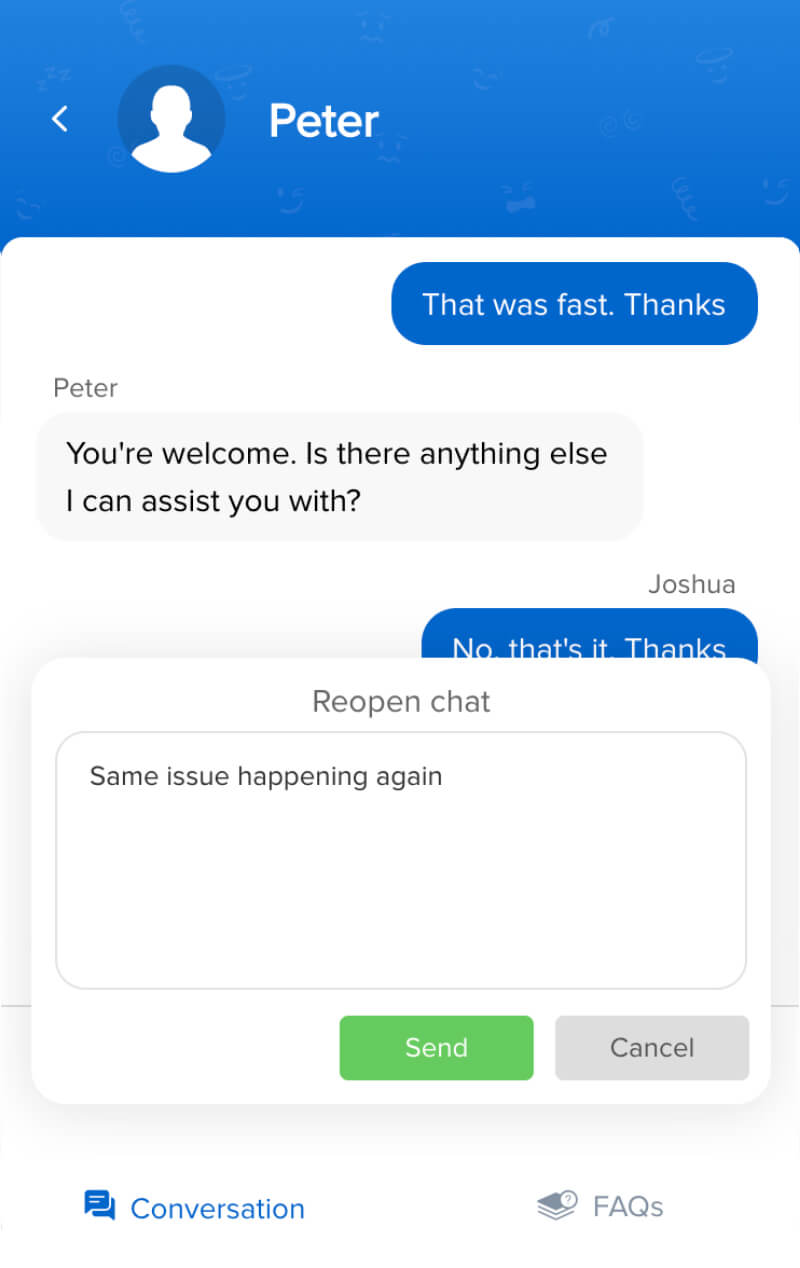Image resolution: width=800 pixels, height=1268 pixels.
Task: Switch to the FAQs tab
Action: (601, 1206)
